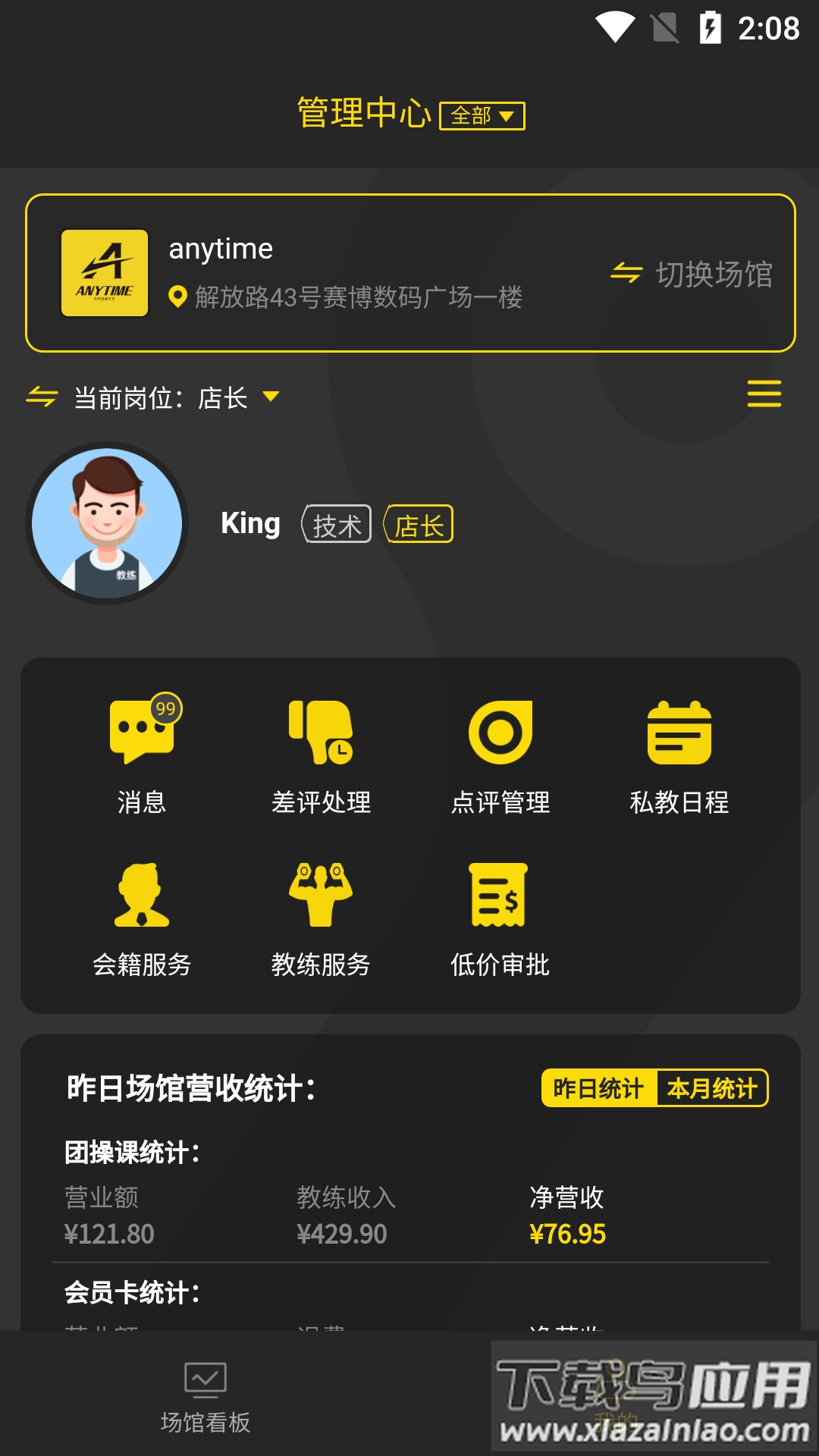
Task: Open the hamburger menu icon
Action: [x=764, y=395]
